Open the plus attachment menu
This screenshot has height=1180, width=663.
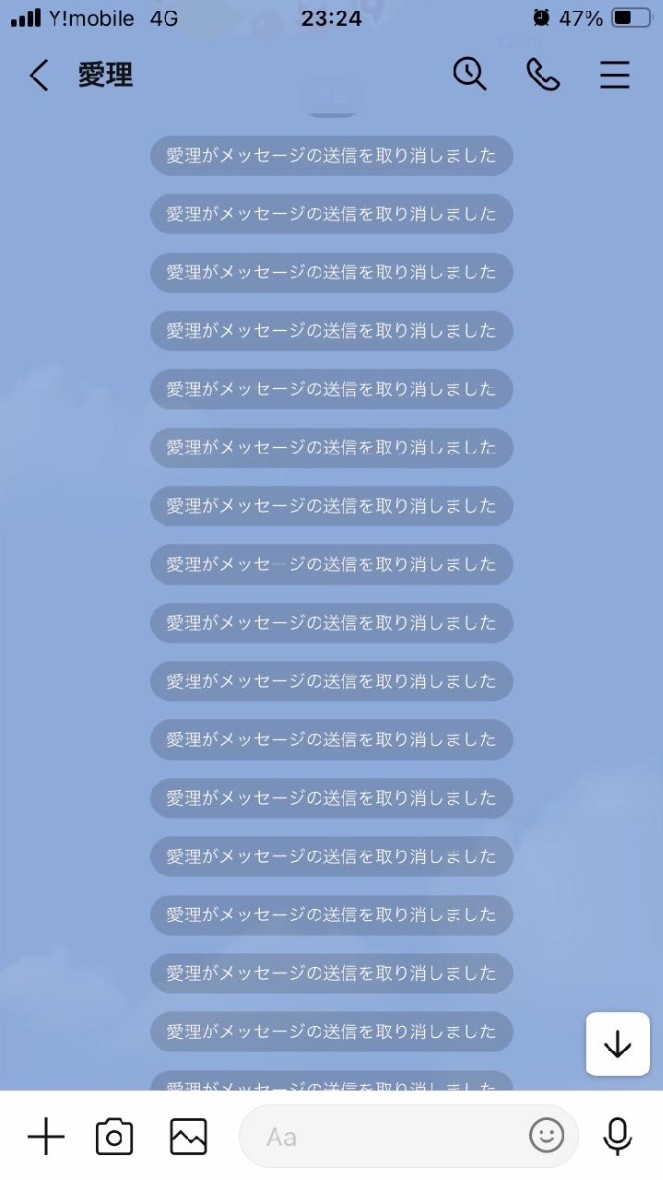(45, 1136)
